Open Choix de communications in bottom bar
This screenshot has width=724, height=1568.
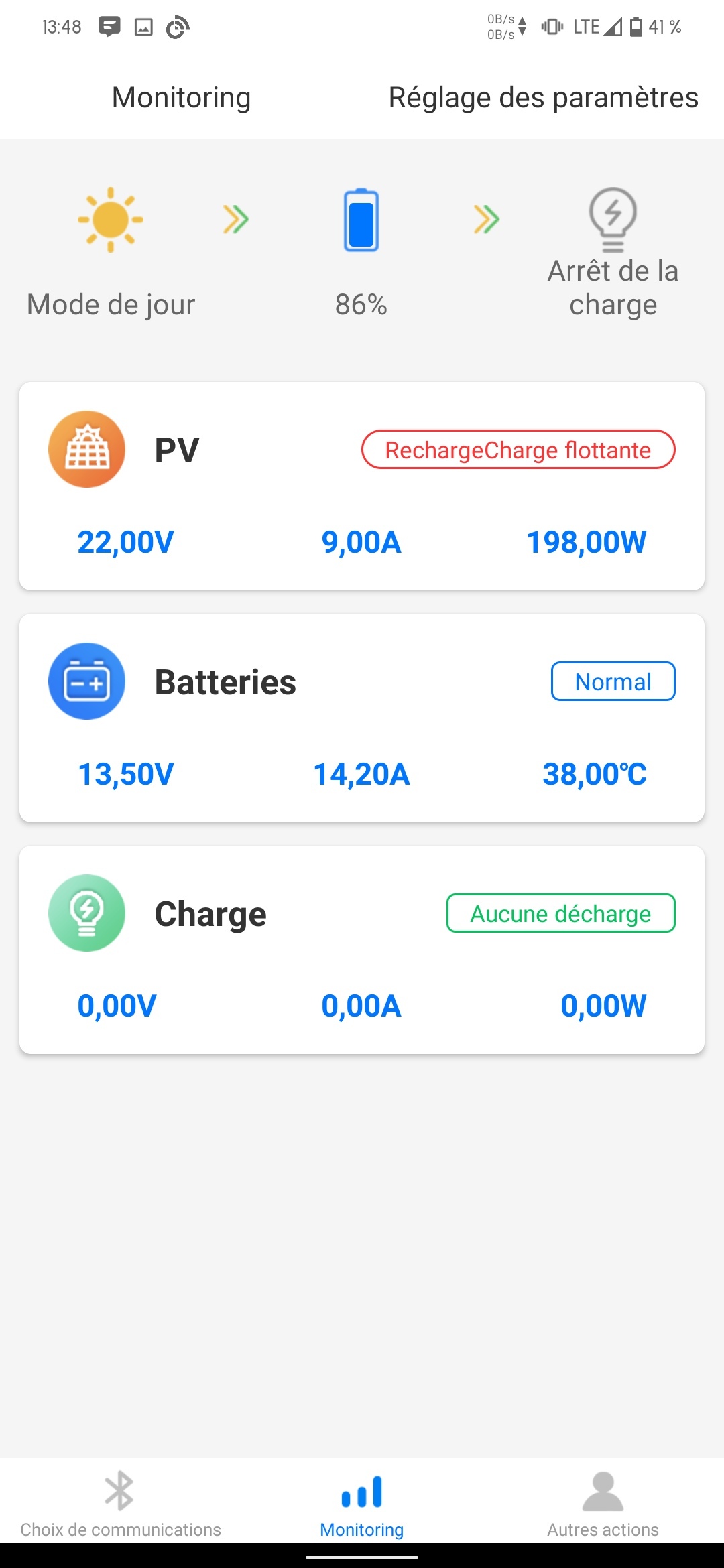coord(121,1504)
